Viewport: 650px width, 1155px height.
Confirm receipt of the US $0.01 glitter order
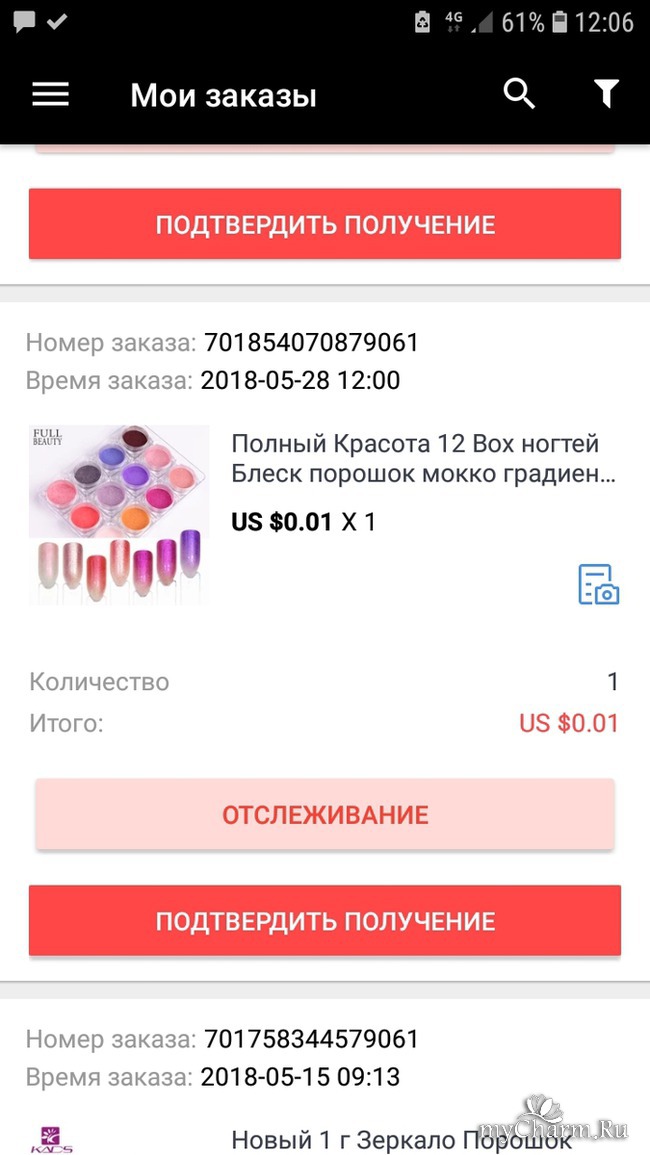pos(325,921)
